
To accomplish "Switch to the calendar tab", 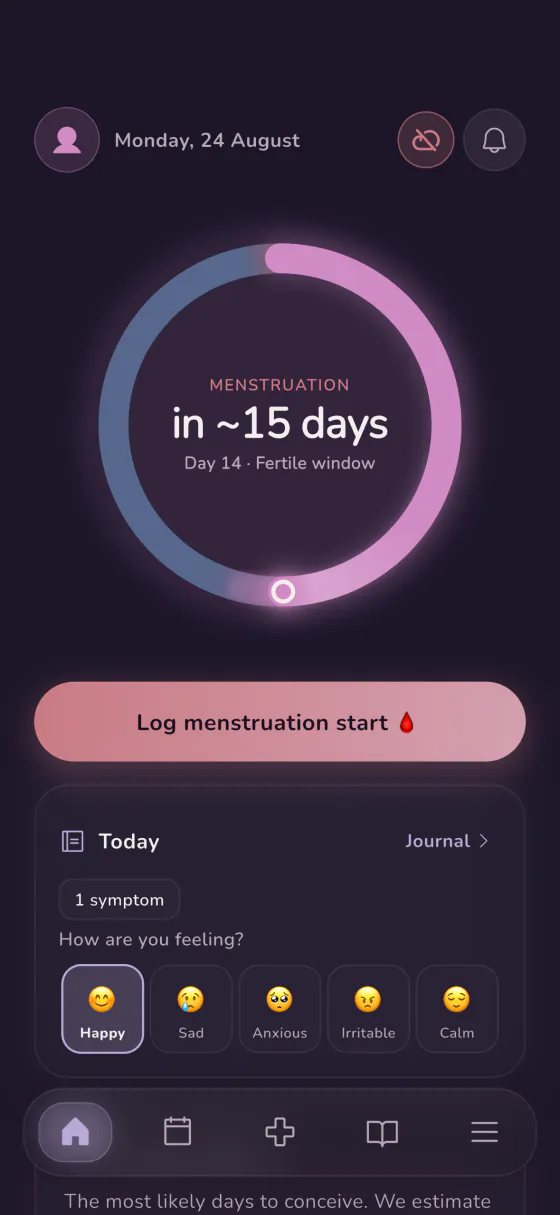I will pos(178,1132).
